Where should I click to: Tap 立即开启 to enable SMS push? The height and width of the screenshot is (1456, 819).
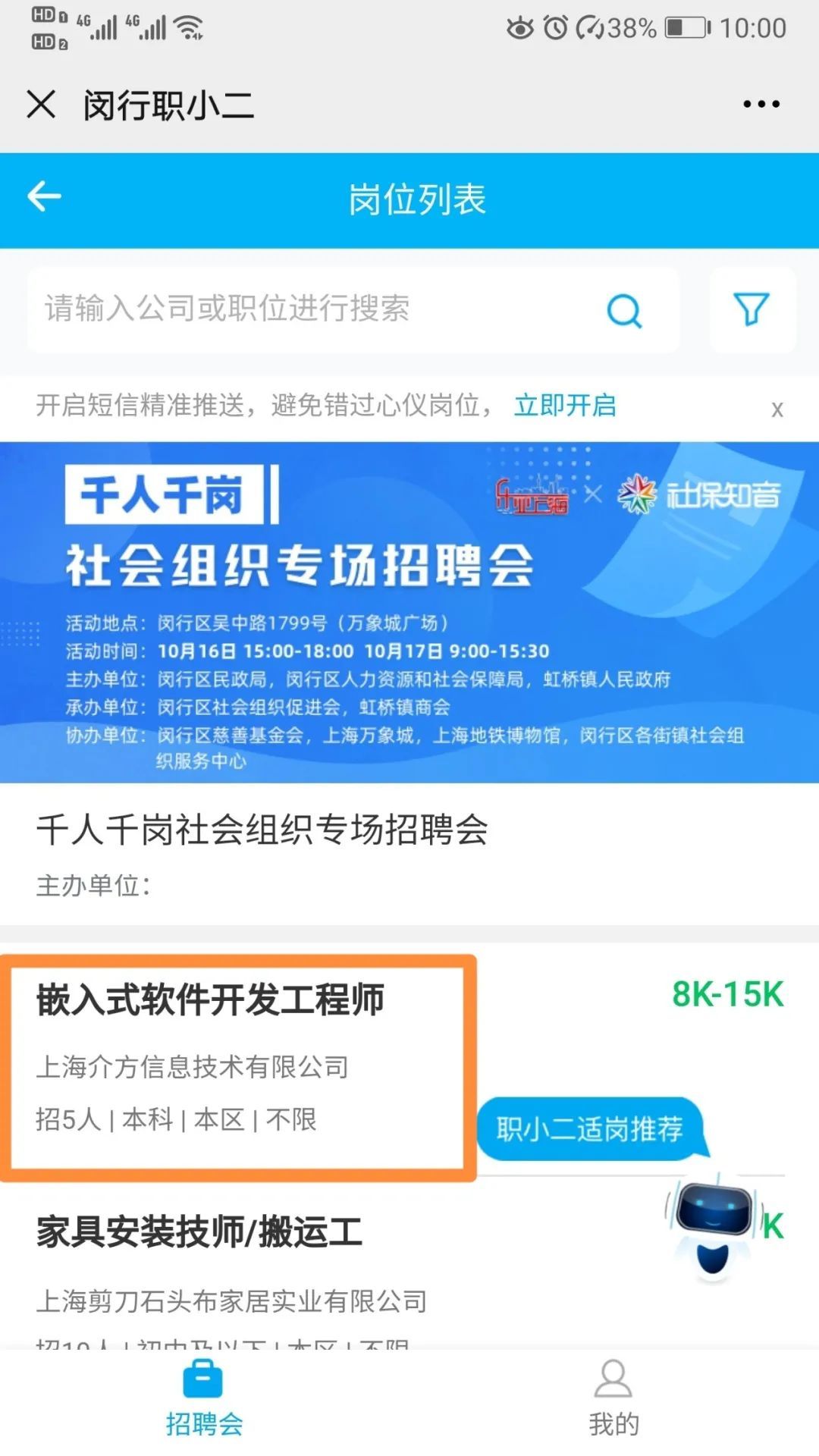click(x=565, y=405)
